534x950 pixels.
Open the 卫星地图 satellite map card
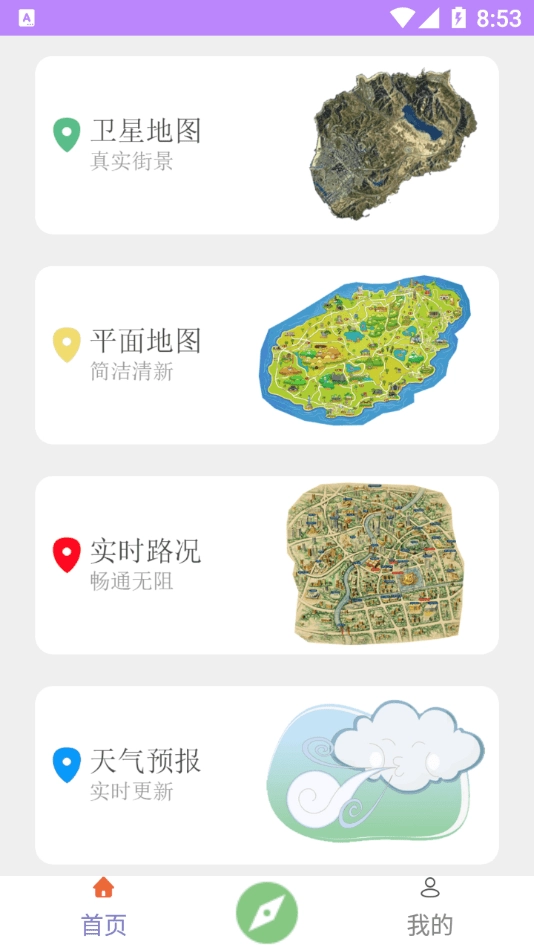[x=267, y=145]
